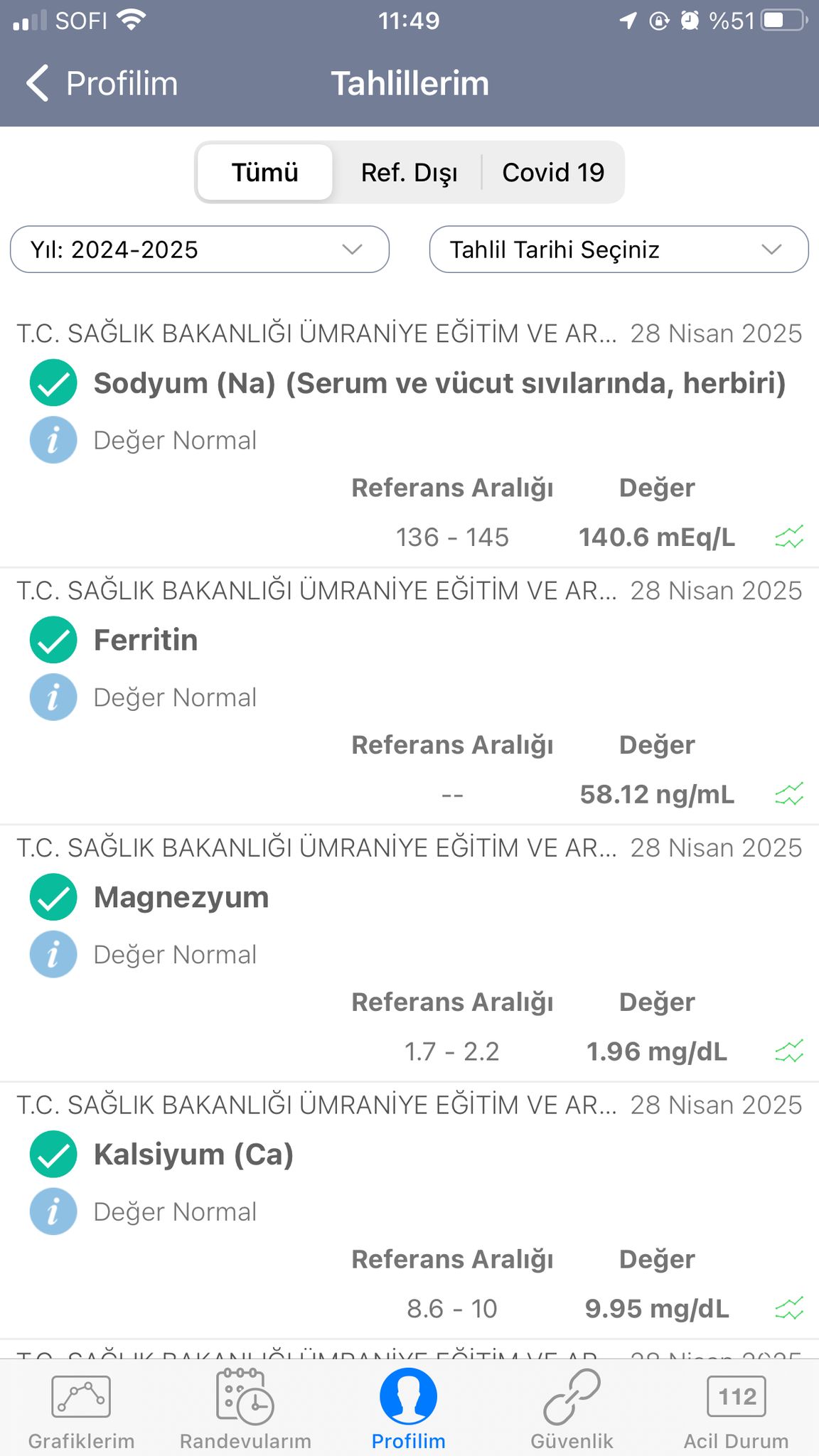The image size is (819, 1456).
Task: Switch to the Ref. Dışı segment
Action: click(409, 172)
